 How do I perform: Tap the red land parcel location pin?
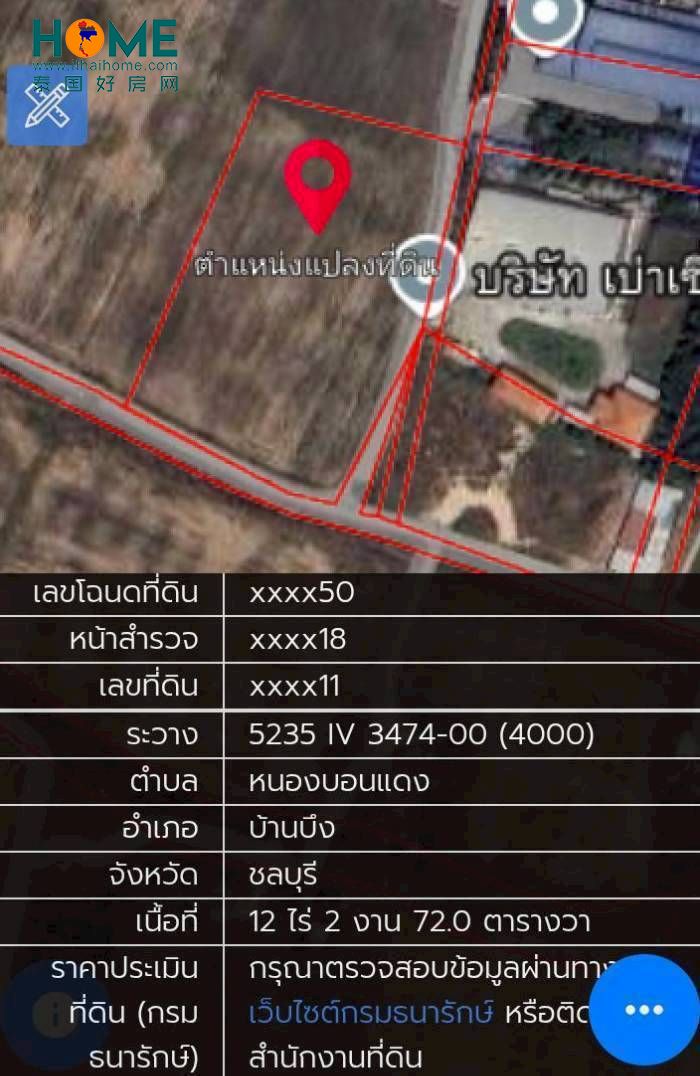[x=317, y=180]
